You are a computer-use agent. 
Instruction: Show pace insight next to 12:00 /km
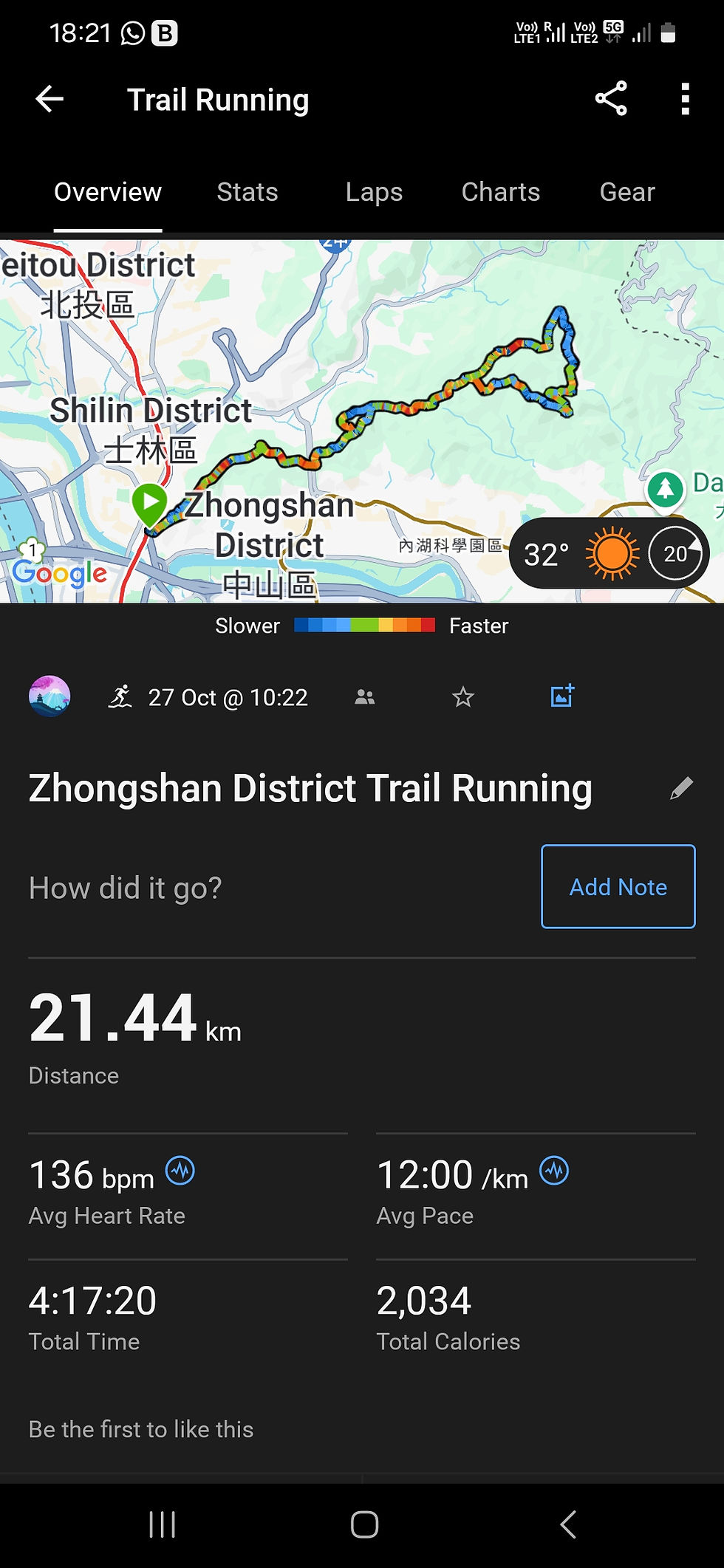(554, 1171)
